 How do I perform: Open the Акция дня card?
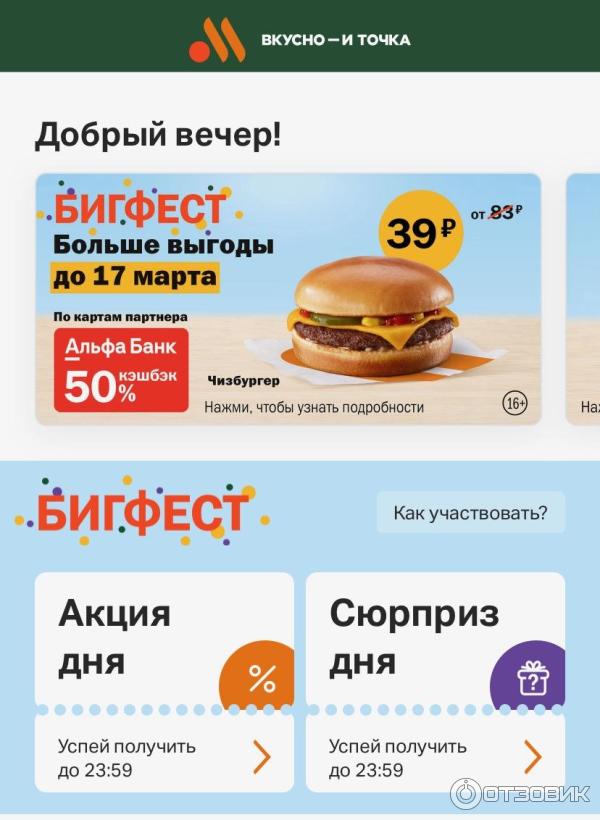point(164,680)
